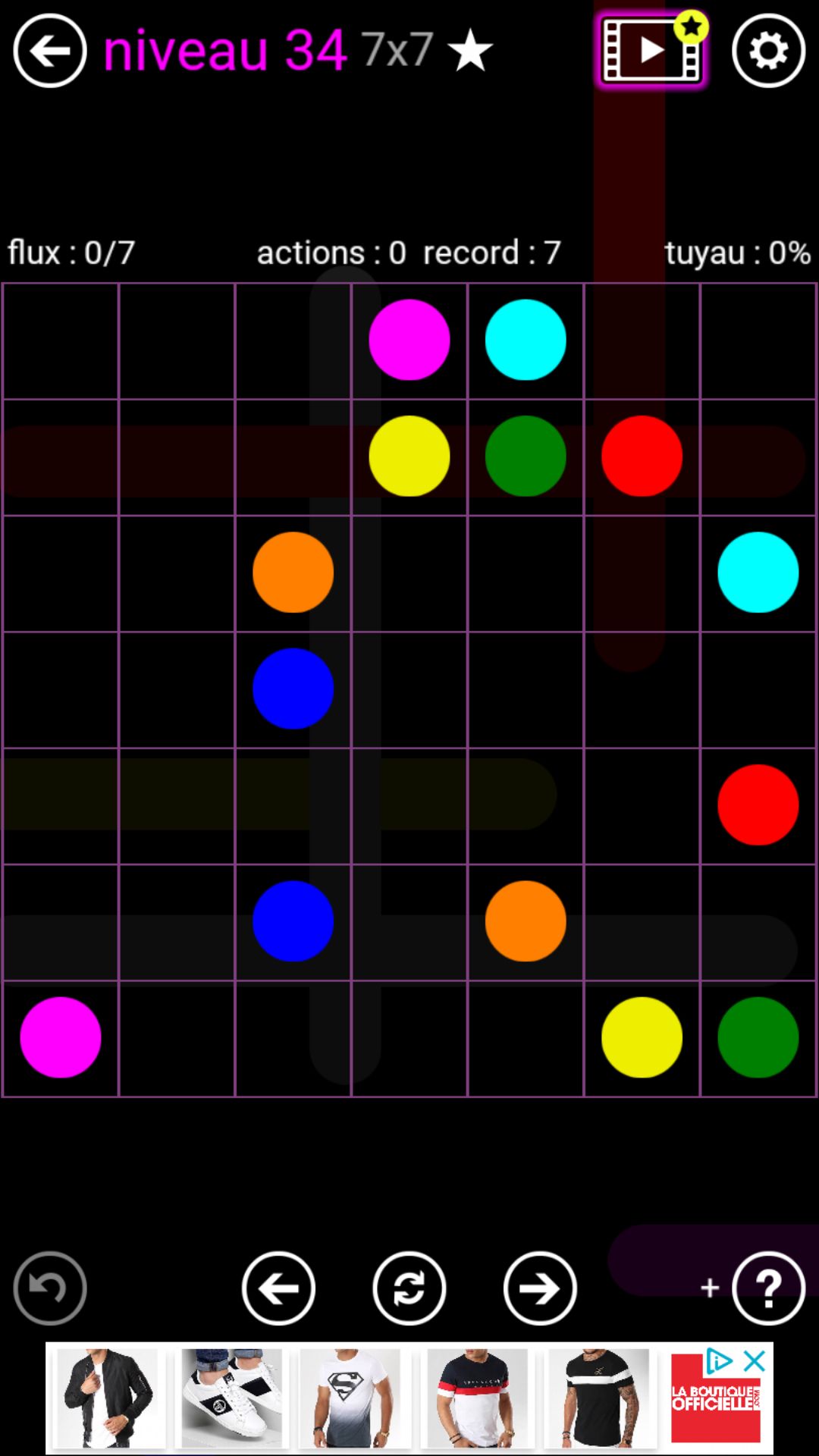Viewport: 819px width, 1456px height.
Task: Restart the current level
Action: [409, 1288]
